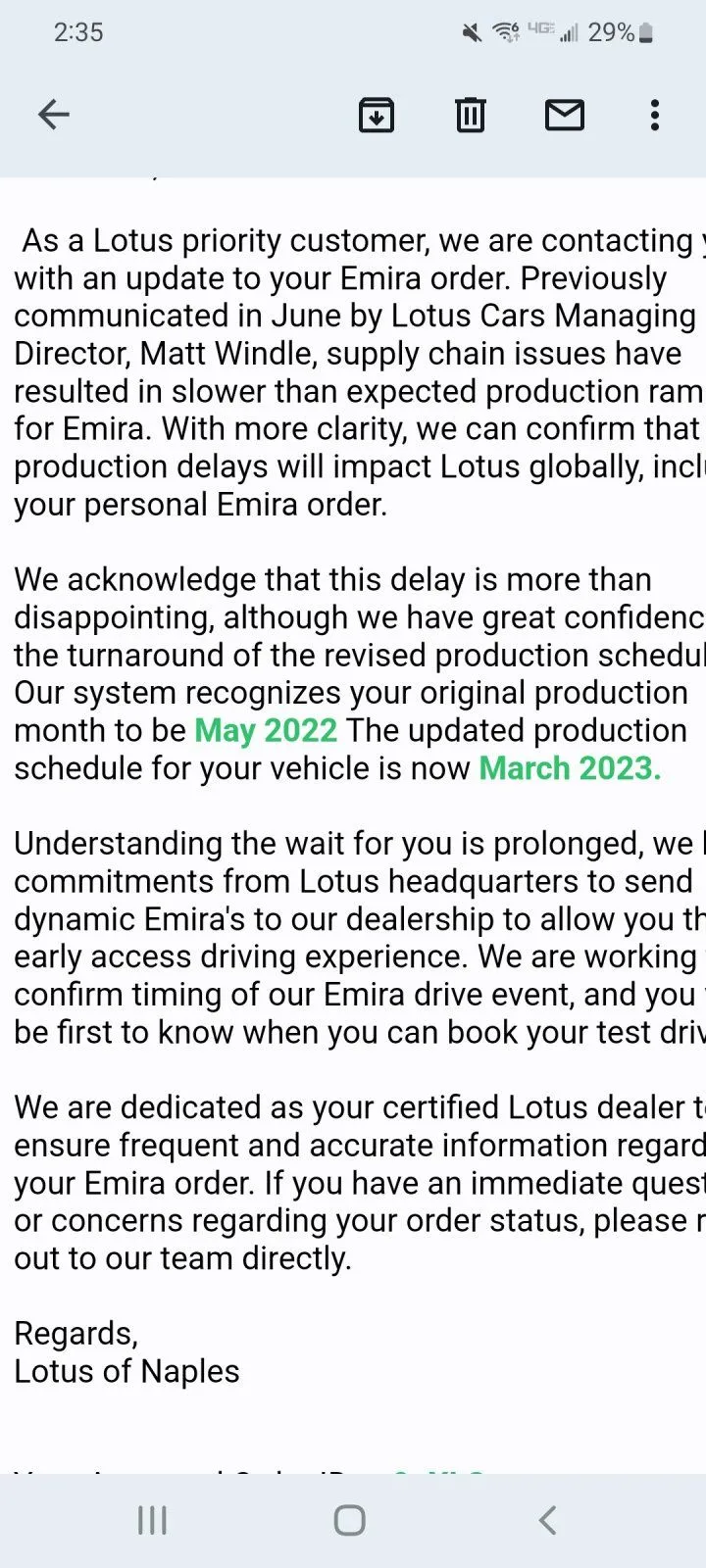Viewport: 706px width, 1568px height.
Task: Go back to the inbox
Action: point(54,115)
